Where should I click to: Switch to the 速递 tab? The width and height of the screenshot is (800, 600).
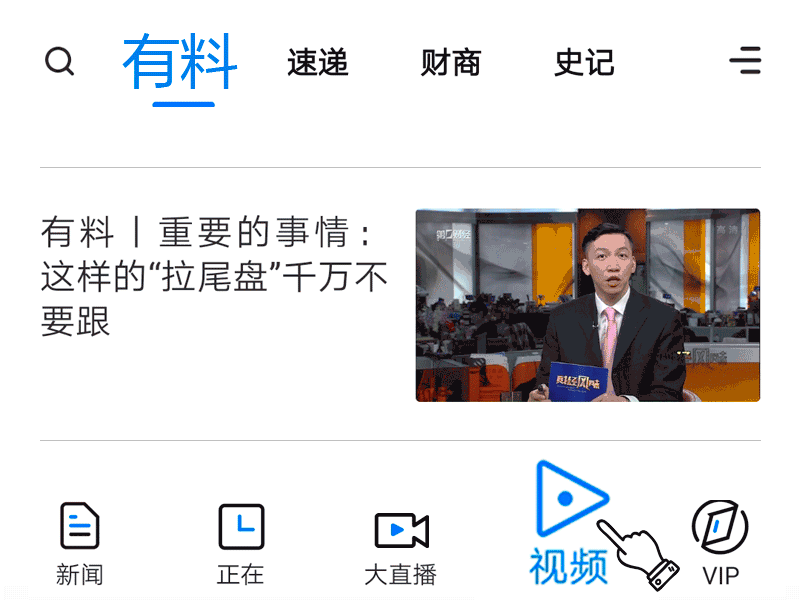point(317,63)
